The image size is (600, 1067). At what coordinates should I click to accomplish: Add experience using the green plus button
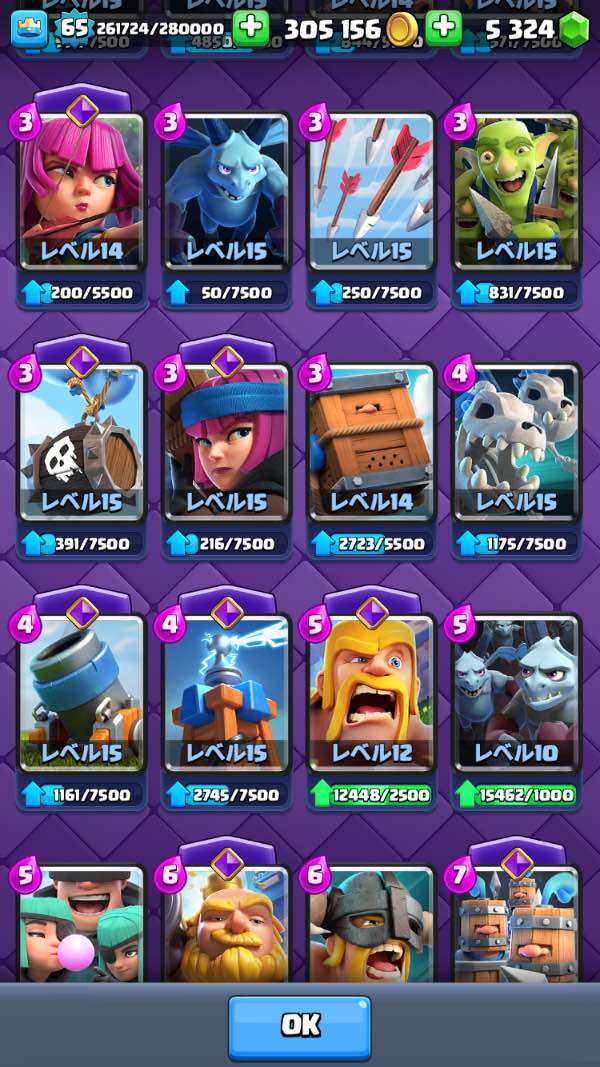point(250,28)
